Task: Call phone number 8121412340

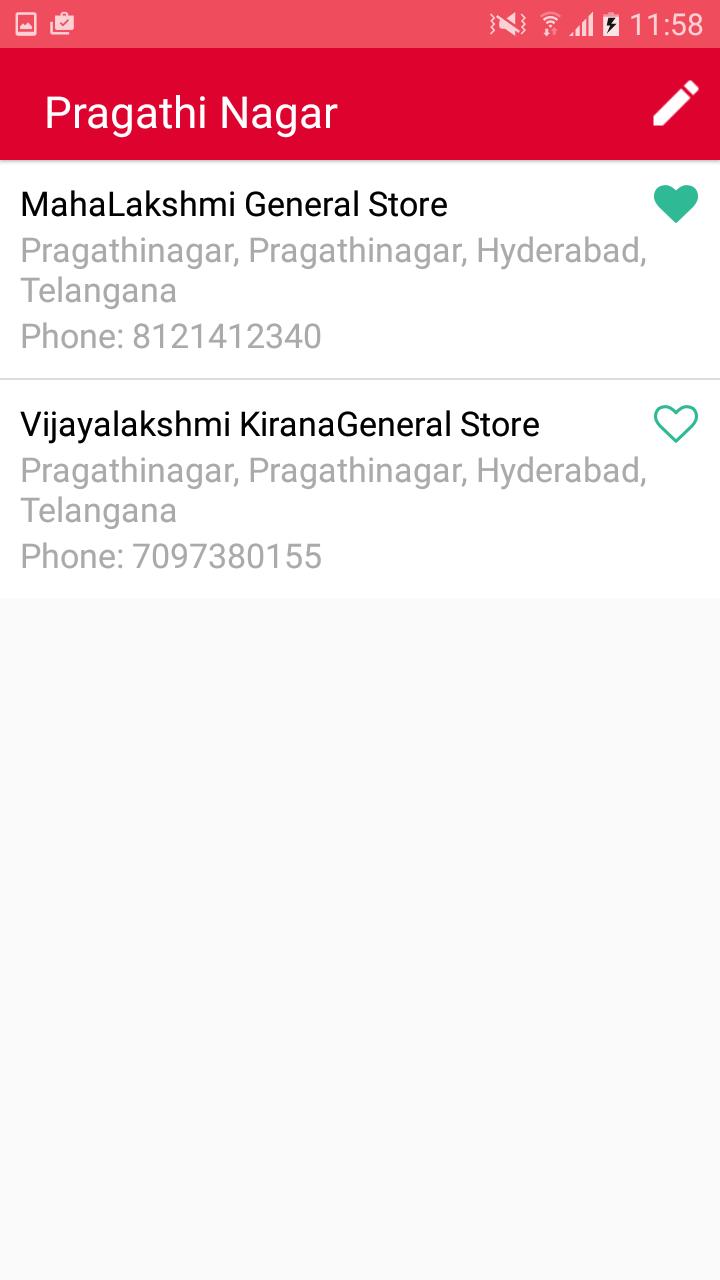Action: pyautogui.click(x=170, y=336)
